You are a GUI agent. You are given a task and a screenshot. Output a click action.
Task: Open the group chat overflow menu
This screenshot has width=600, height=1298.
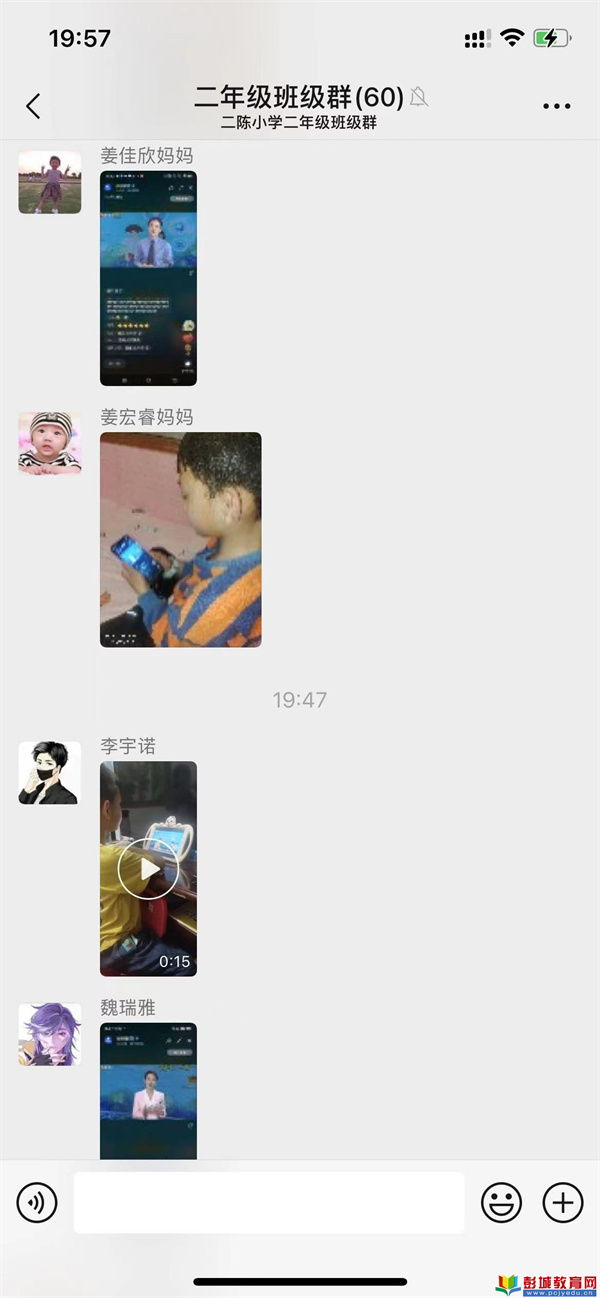(x=557, y=106)
